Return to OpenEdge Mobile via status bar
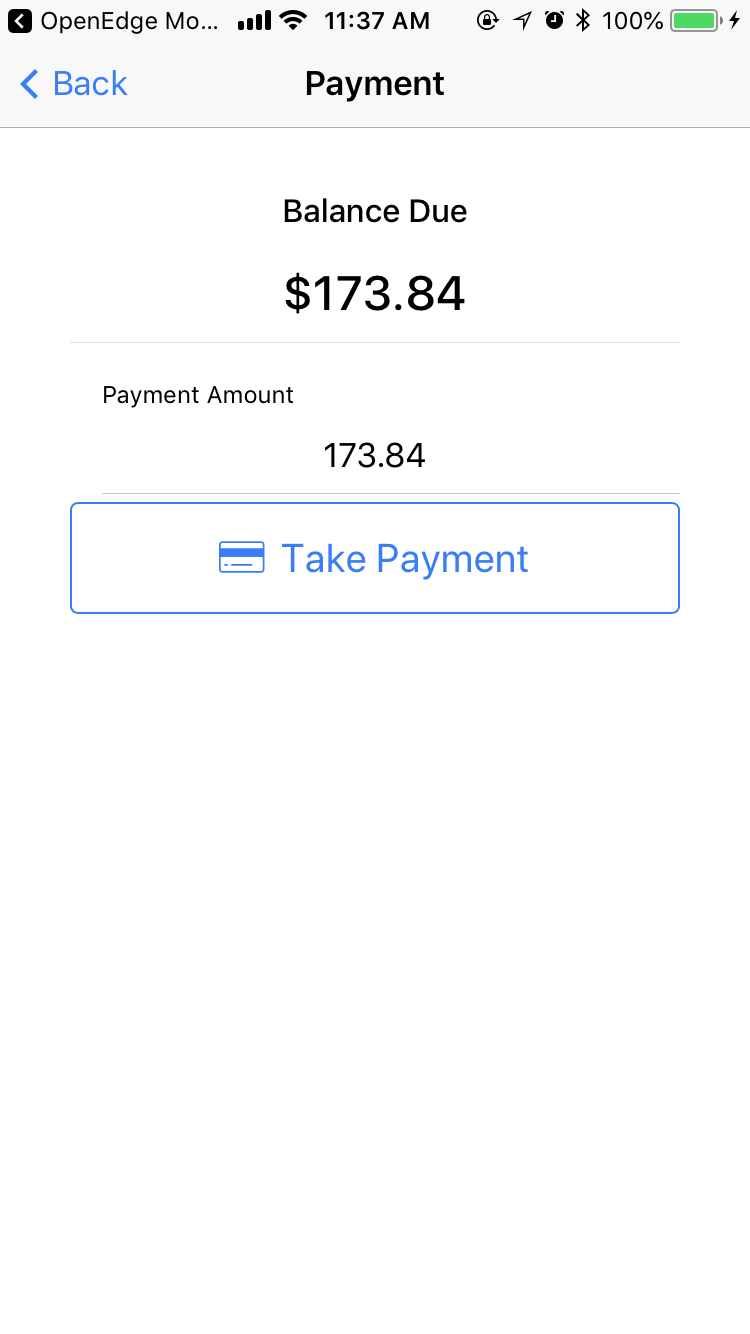 click(113, 20)
